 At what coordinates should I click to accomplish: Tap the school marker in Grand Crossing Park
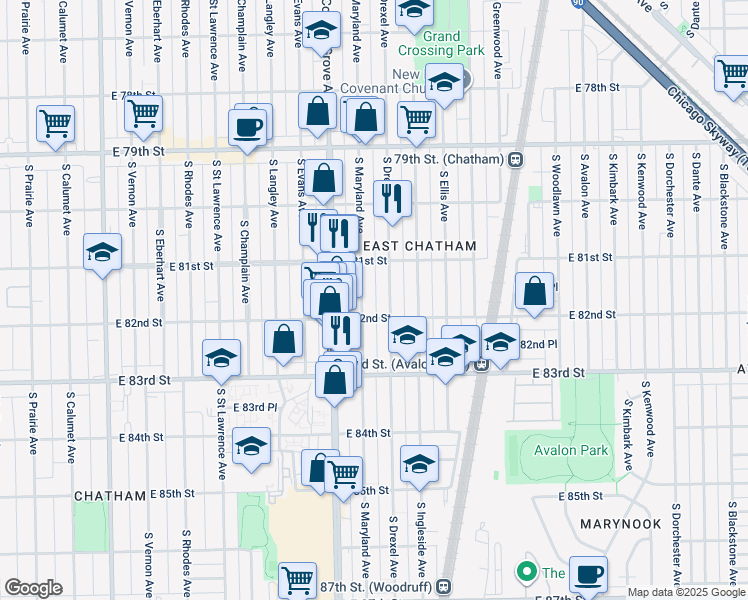pyautogui.click(x=414, y=10)
